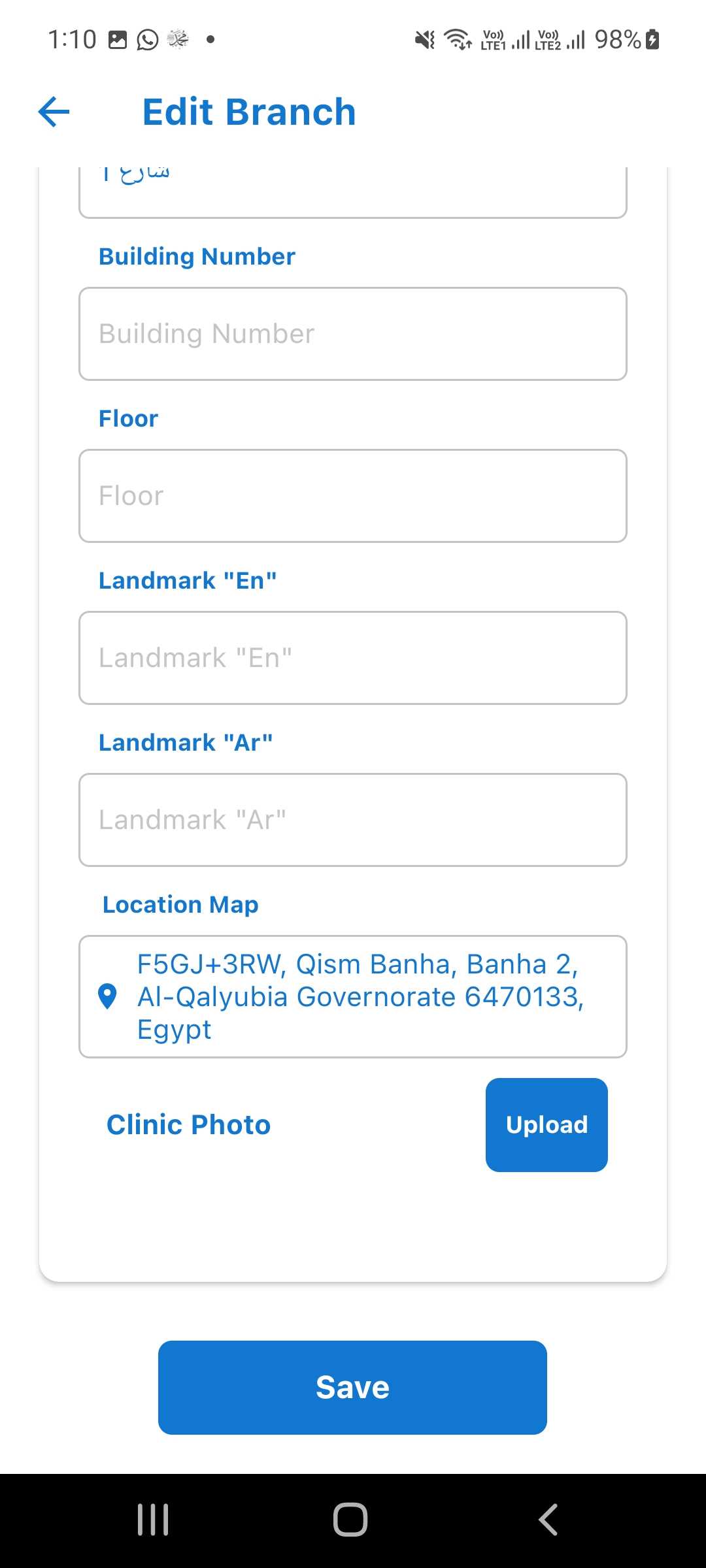Tap the Building Number field

(353, 334)
